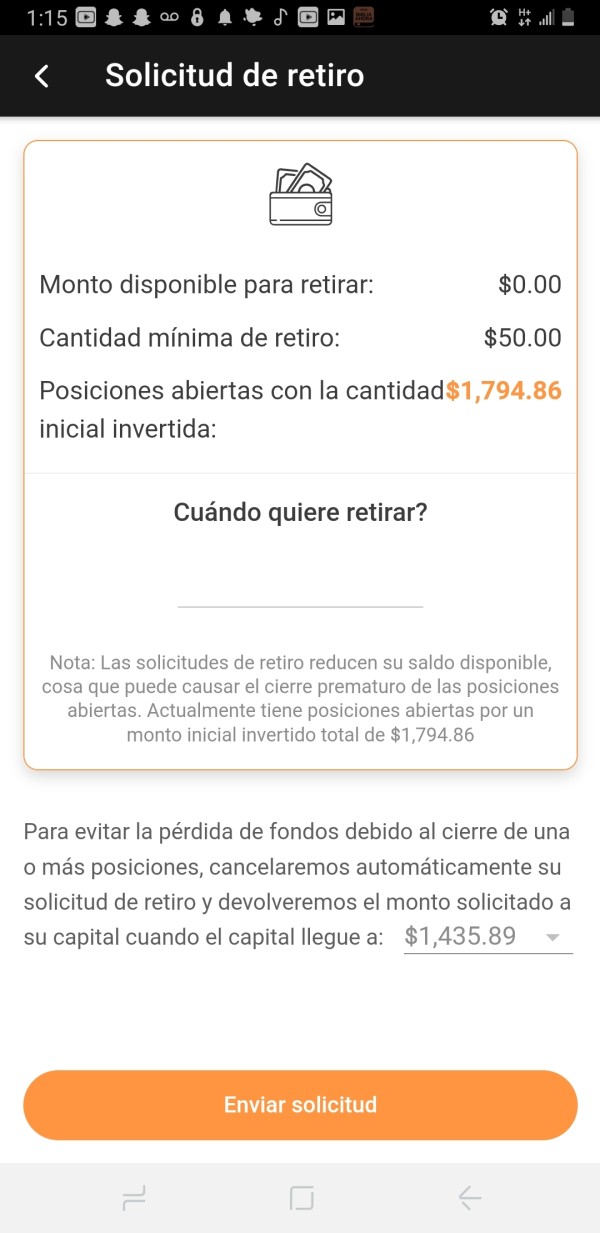
Task: Open recent apps from navigation bar
Action: pyautogui.click(x=134, y=1198)
